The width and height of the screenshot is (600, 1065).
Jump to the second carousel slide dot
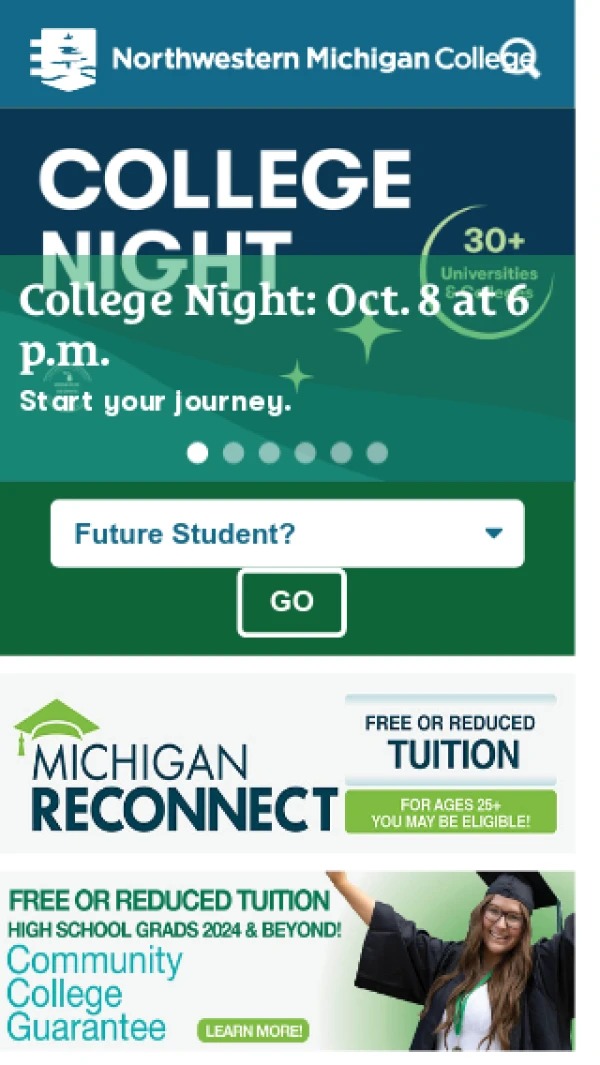pos(233,453)
